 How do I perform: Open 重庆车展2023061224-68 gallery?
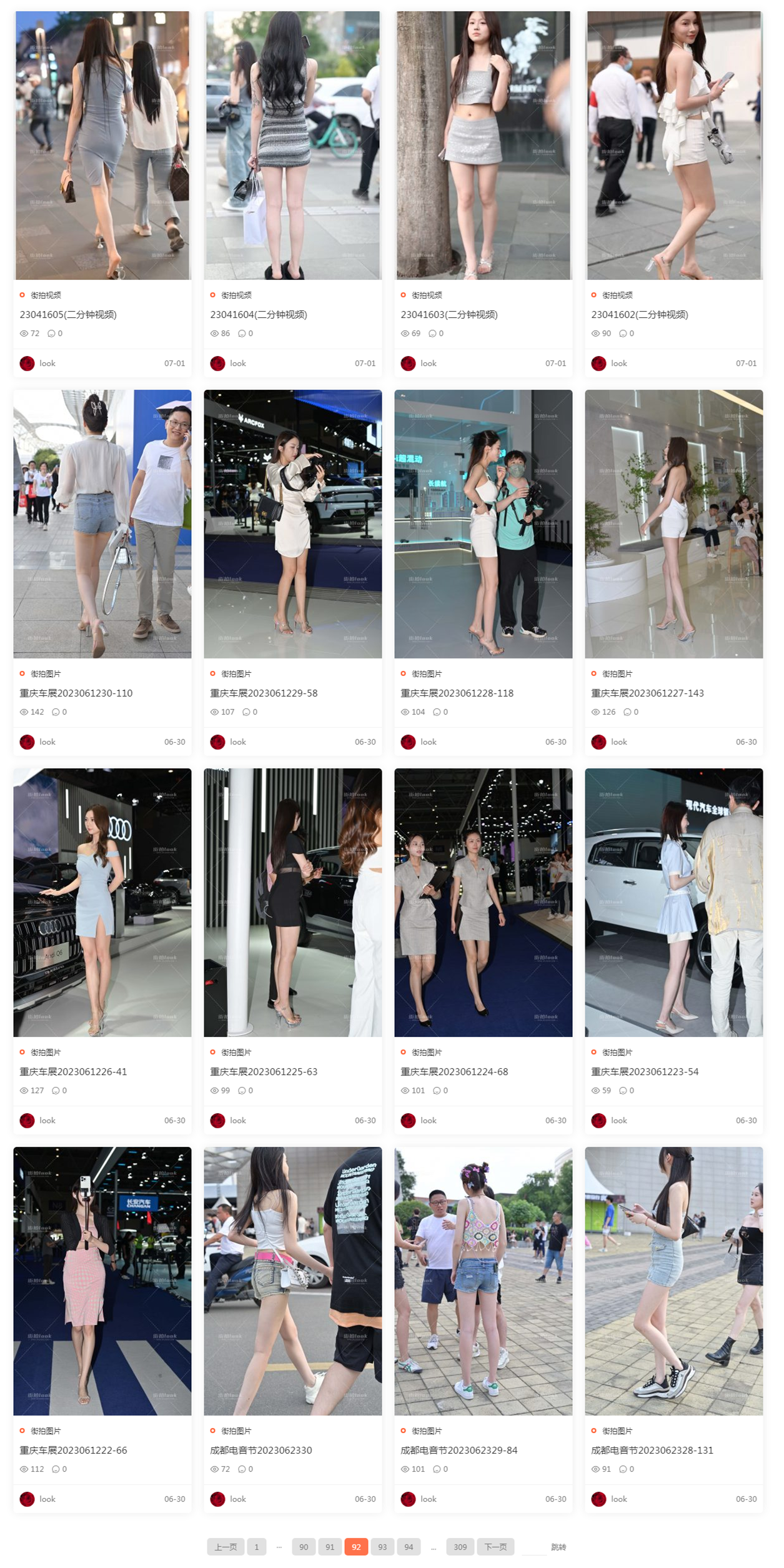(454, 1071)
